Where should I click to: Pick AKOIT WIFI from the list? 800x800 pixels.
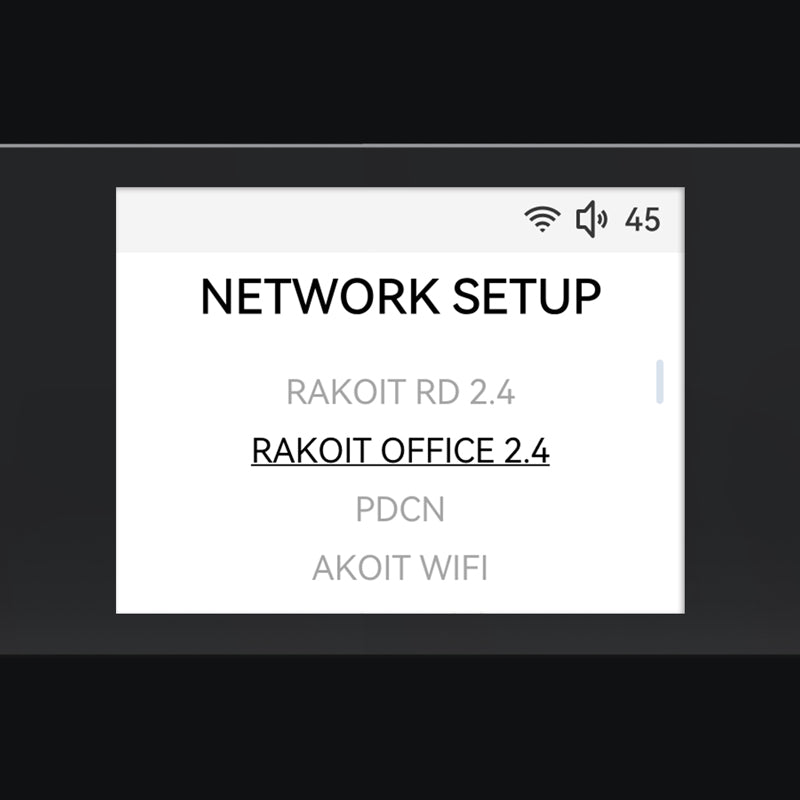(400, 568)
